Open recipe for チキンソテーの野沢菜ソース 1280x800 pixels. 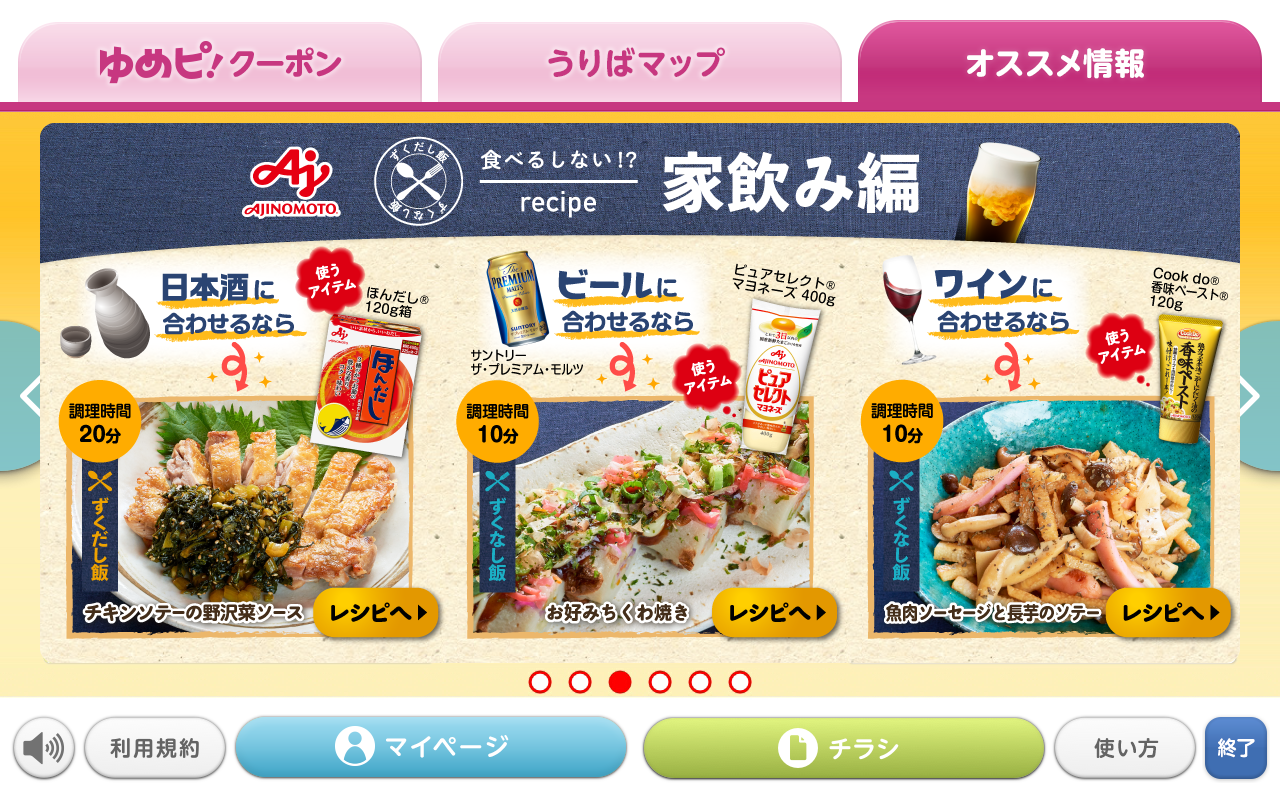376,613
